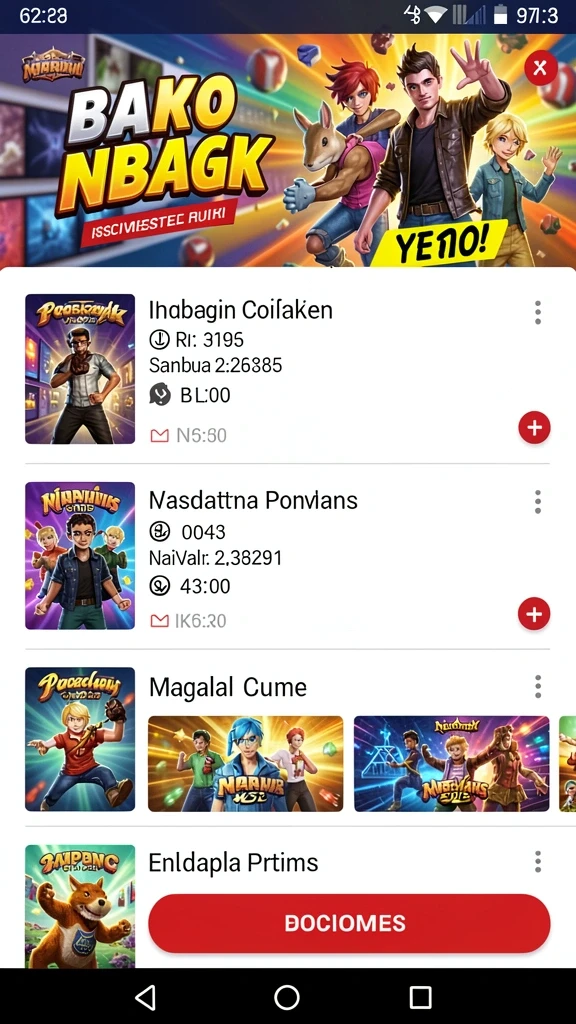Open overflow menu for Enldapla Prtims
Screen dimensions: 576x1024
coord(537,861)
